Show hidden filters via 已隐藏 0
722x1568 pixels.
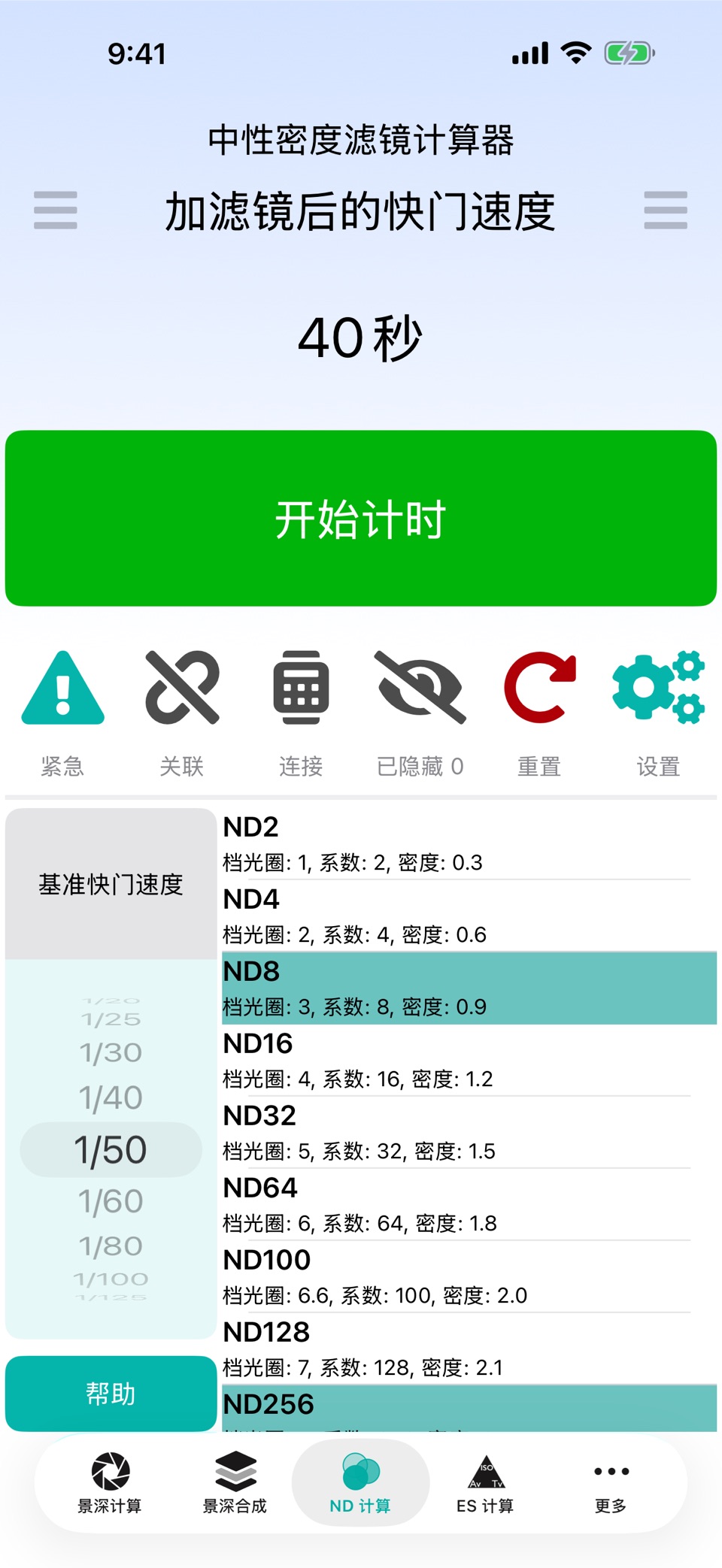click(420, 688)
